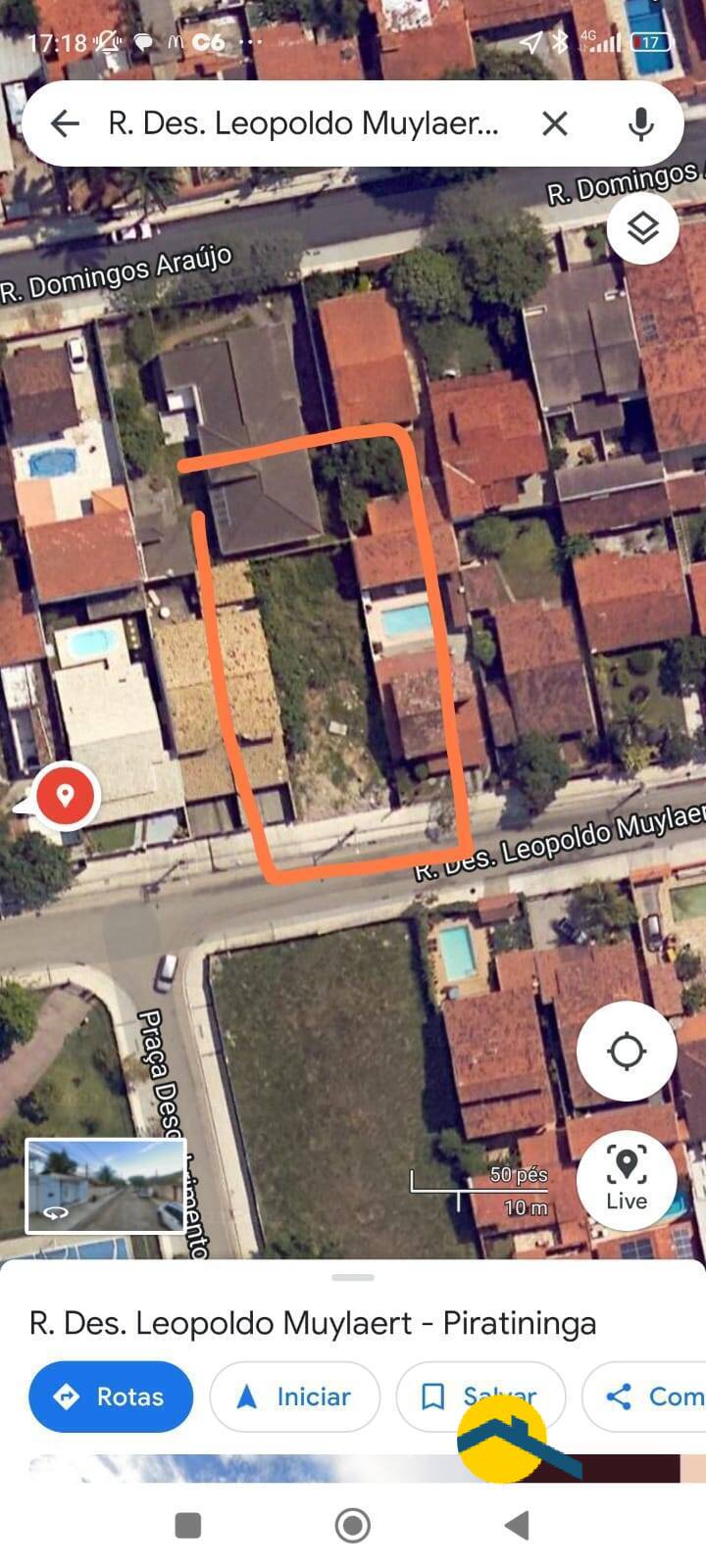This screenshot has height=1568, width=706.
Task: Go back using the search bar arrow
Action: pos(65,123)
